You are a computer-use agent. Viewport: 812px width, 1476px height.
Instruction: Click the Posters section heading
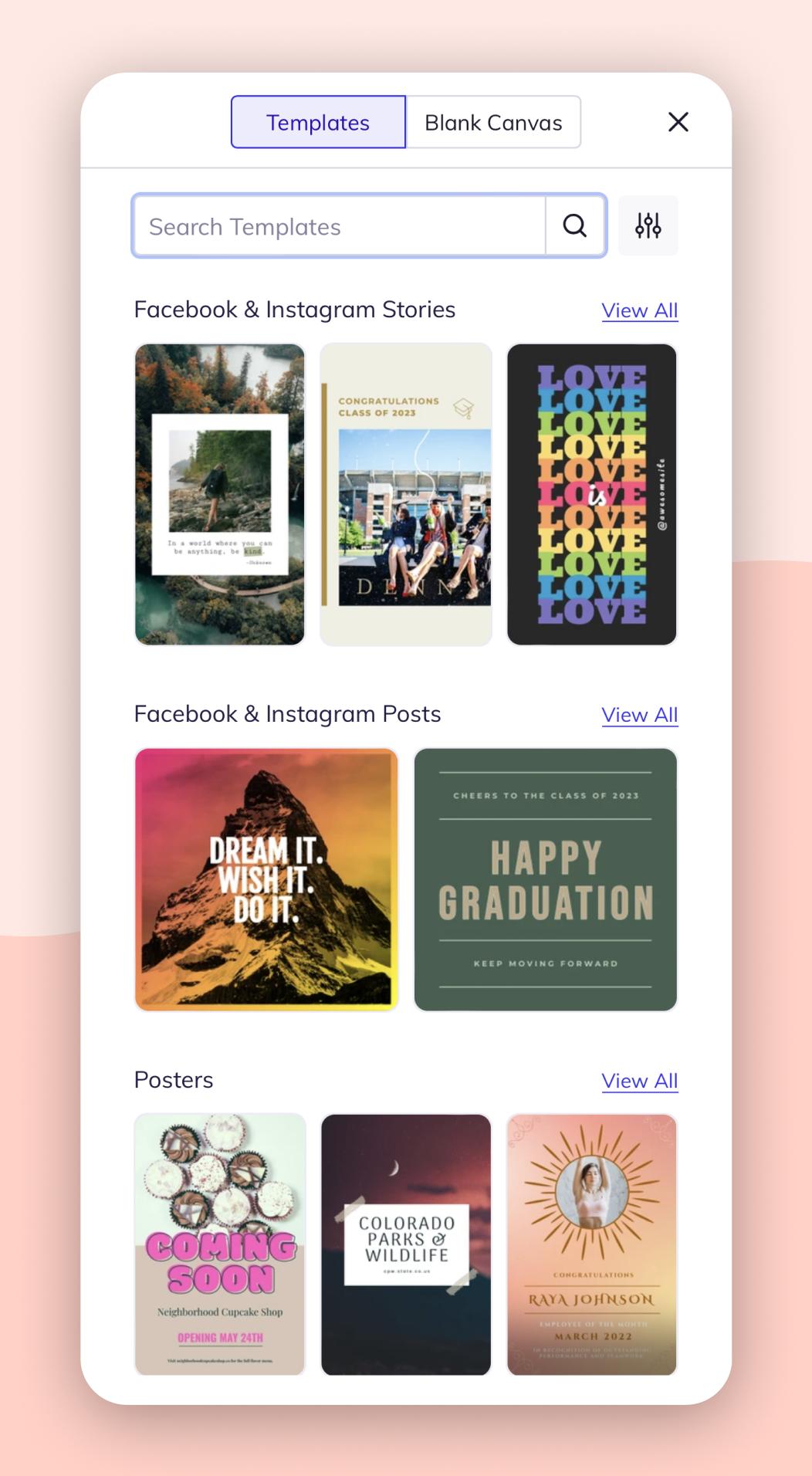click(173, 1079)
